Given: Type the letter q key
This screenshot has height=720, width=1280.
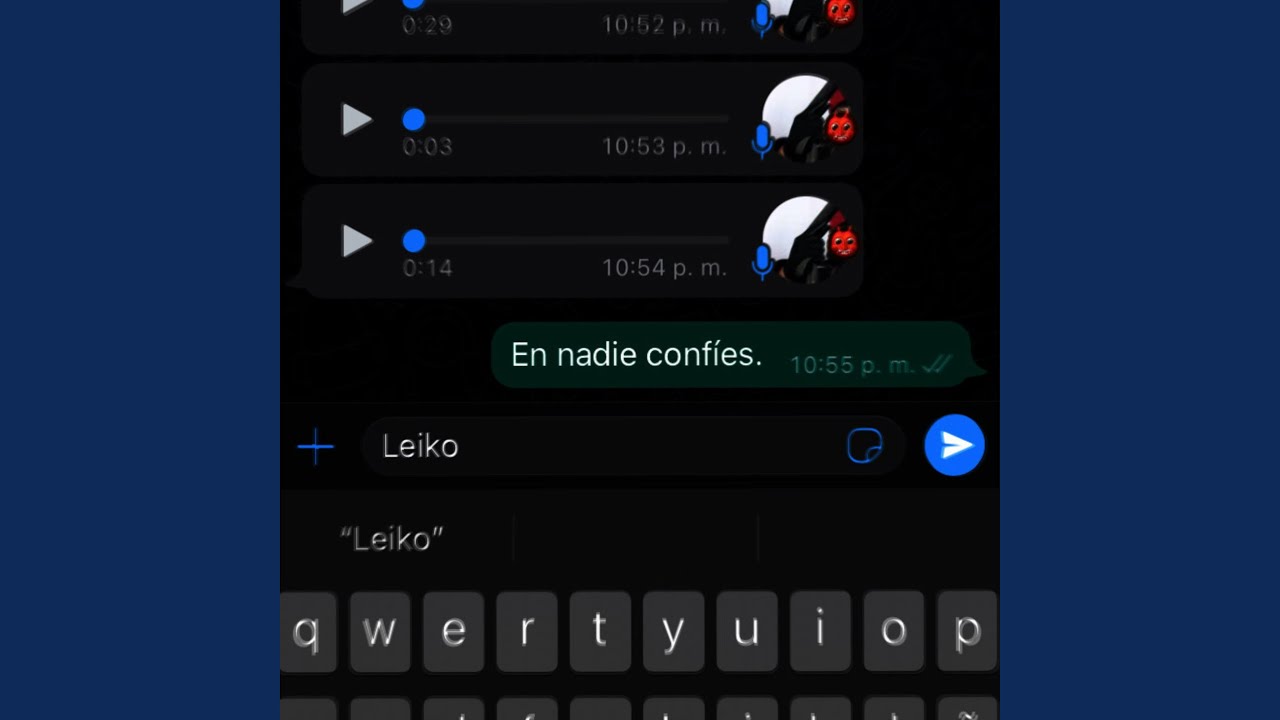Looking at the screenshot, I should click(x=307, y=631).
